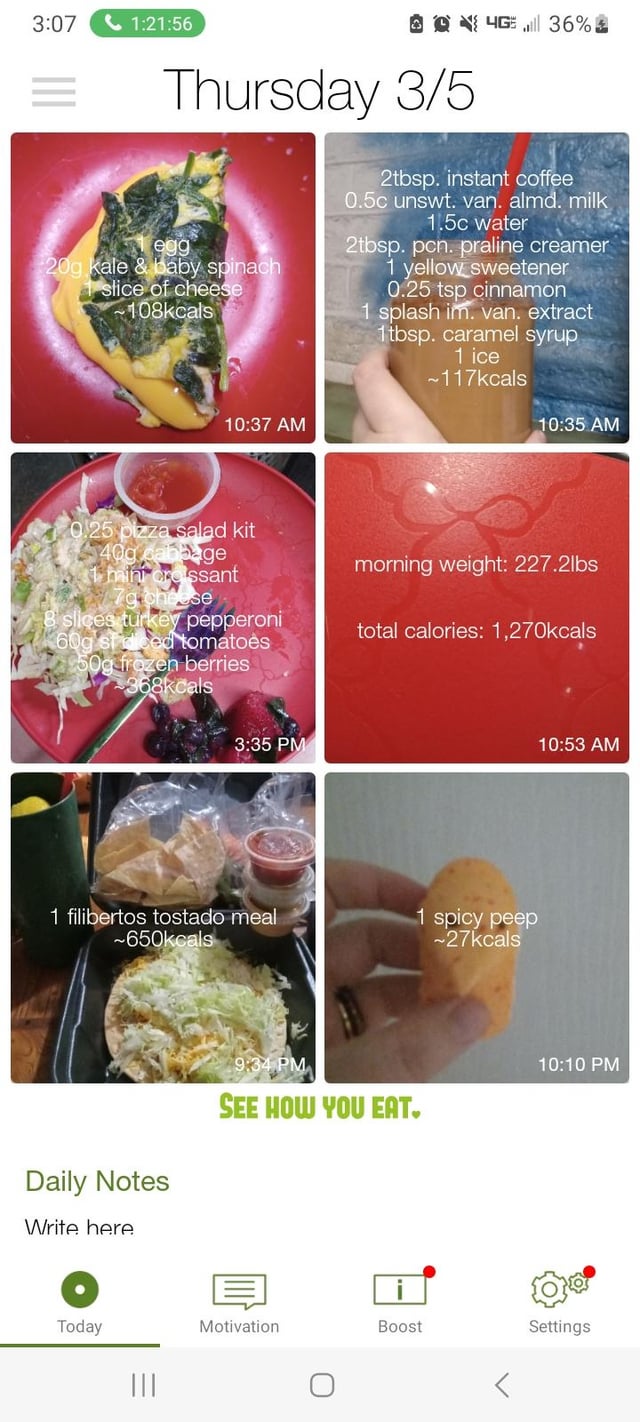Open the hamburger drawer menu
640x1422 pixels.
point(54,91)
